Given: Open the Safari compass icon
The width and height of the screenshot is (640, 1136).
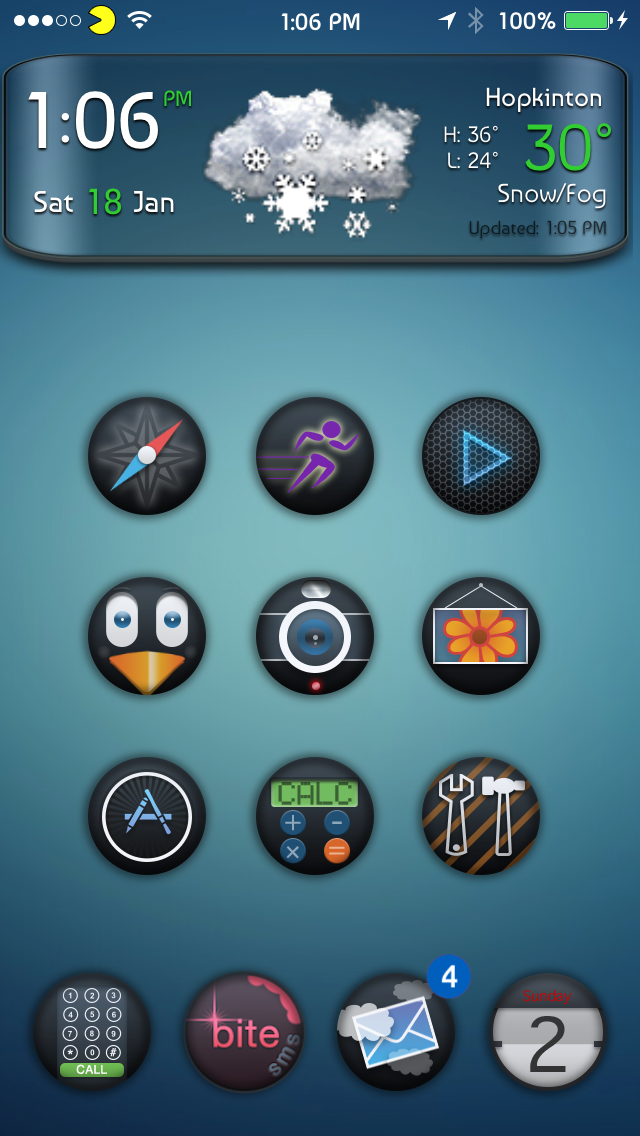Looking at the screenshot, I should point(147,456).
